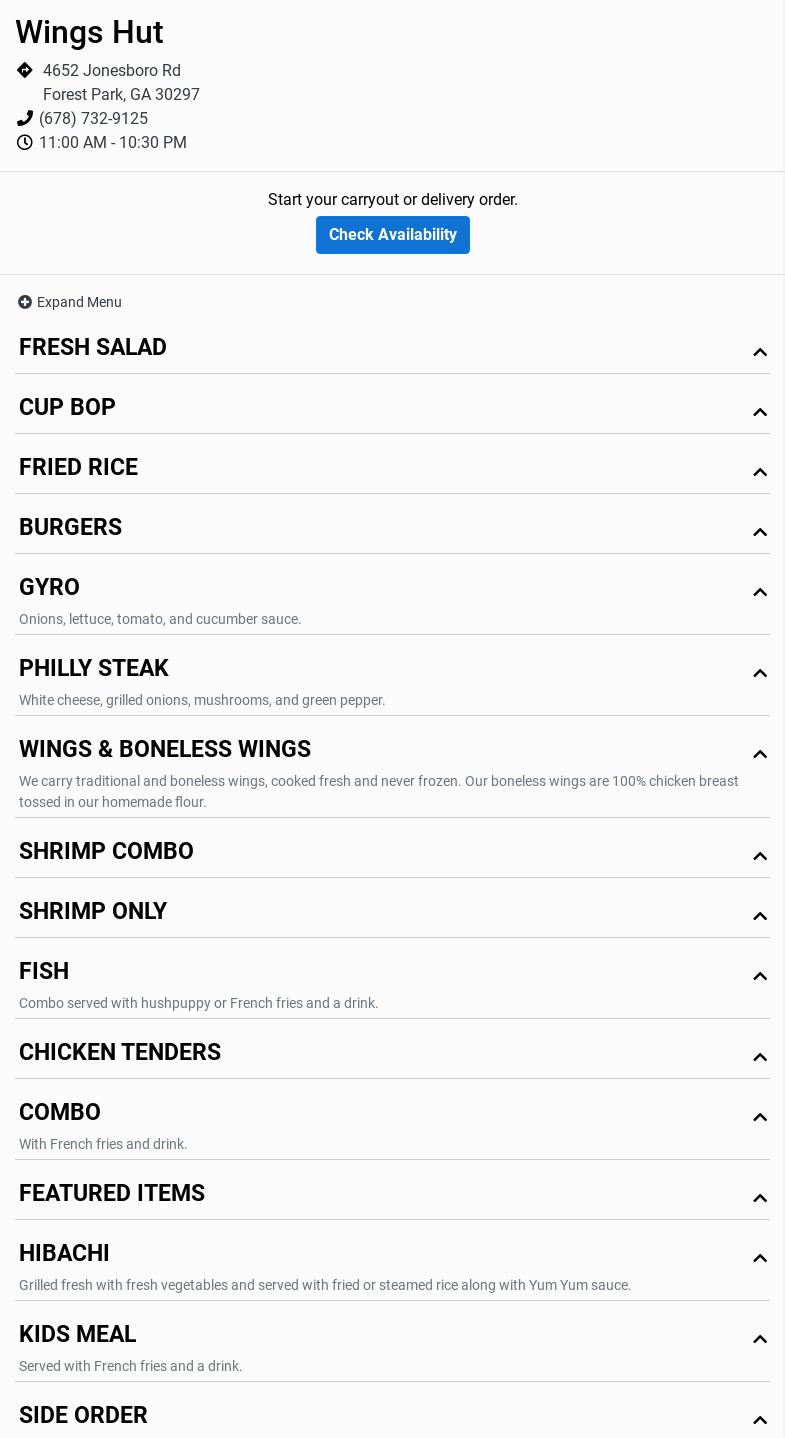
Task: Tap the Check Availability button
Action: [x=392, y=235]
